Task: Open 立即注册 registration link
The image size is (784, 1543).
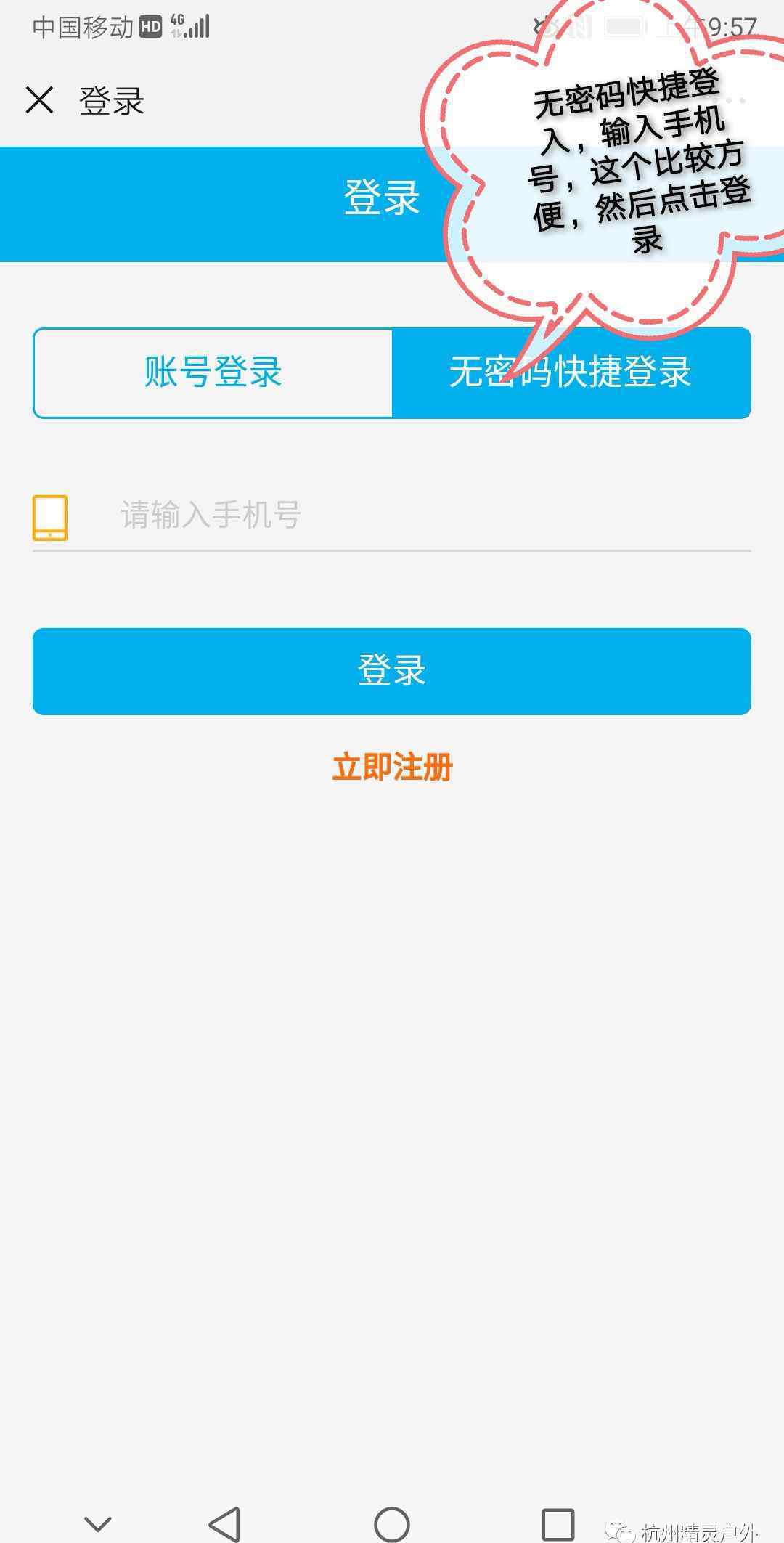Action: 392,768
